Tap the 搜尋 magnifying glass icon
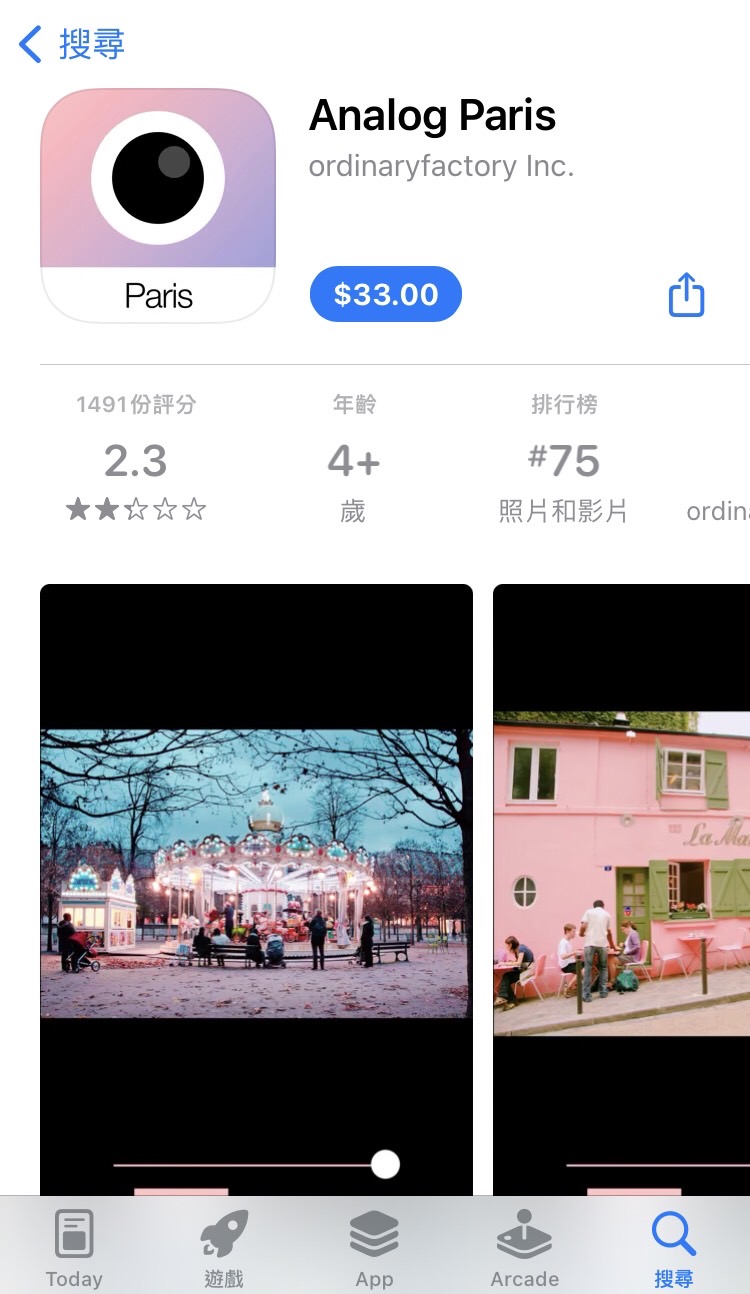750x1294 pixels. click(x=673, y=1231)
